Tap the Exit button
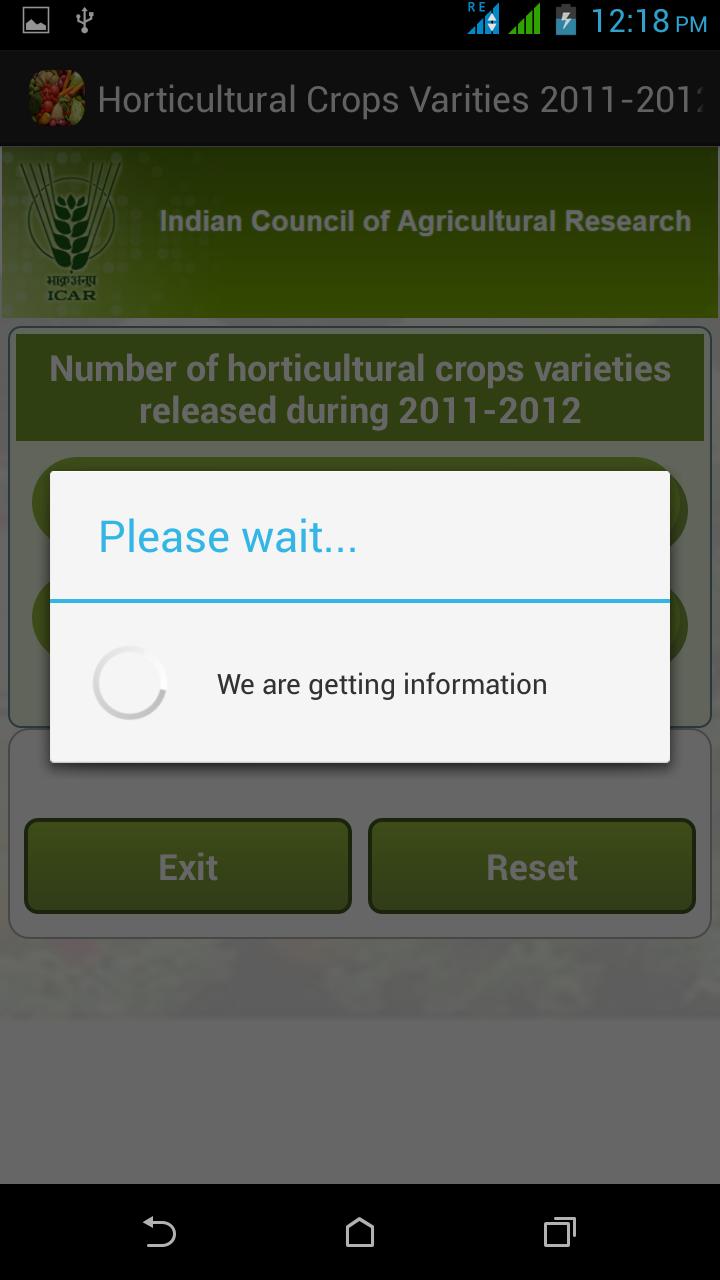 coord(188,866)
